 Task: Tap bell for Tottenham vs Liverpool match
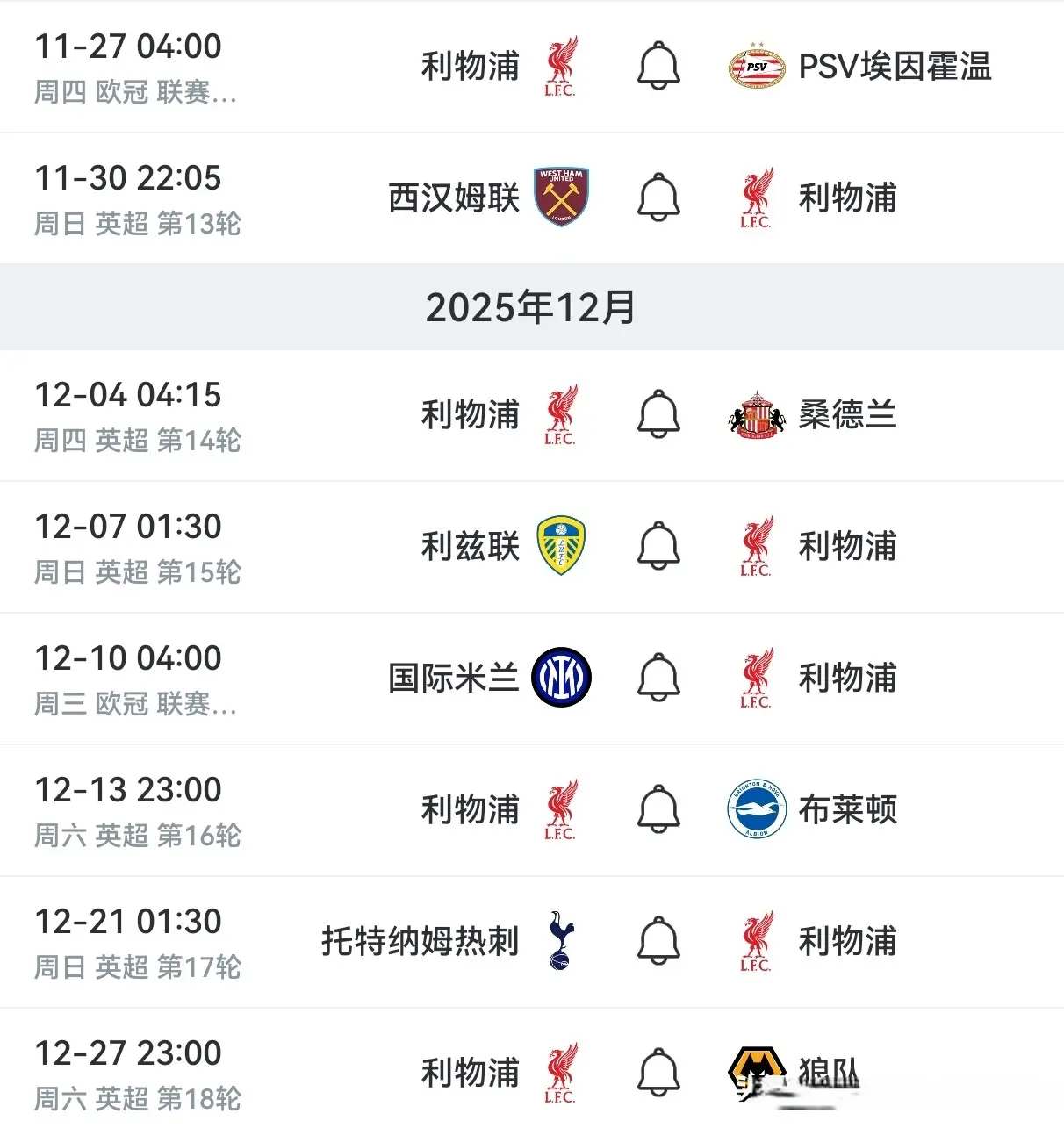tap(658, 941)
